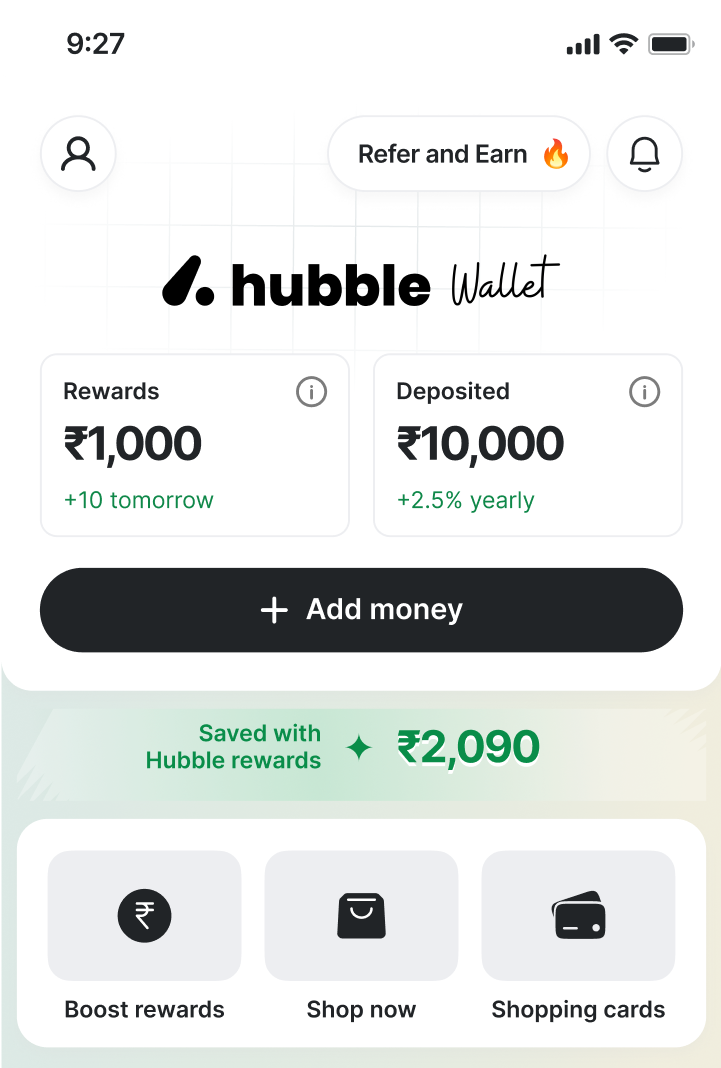Viewport: 721px width, 1068px height.
Task: Add money to the wallet
Action: tap(361, 610)
